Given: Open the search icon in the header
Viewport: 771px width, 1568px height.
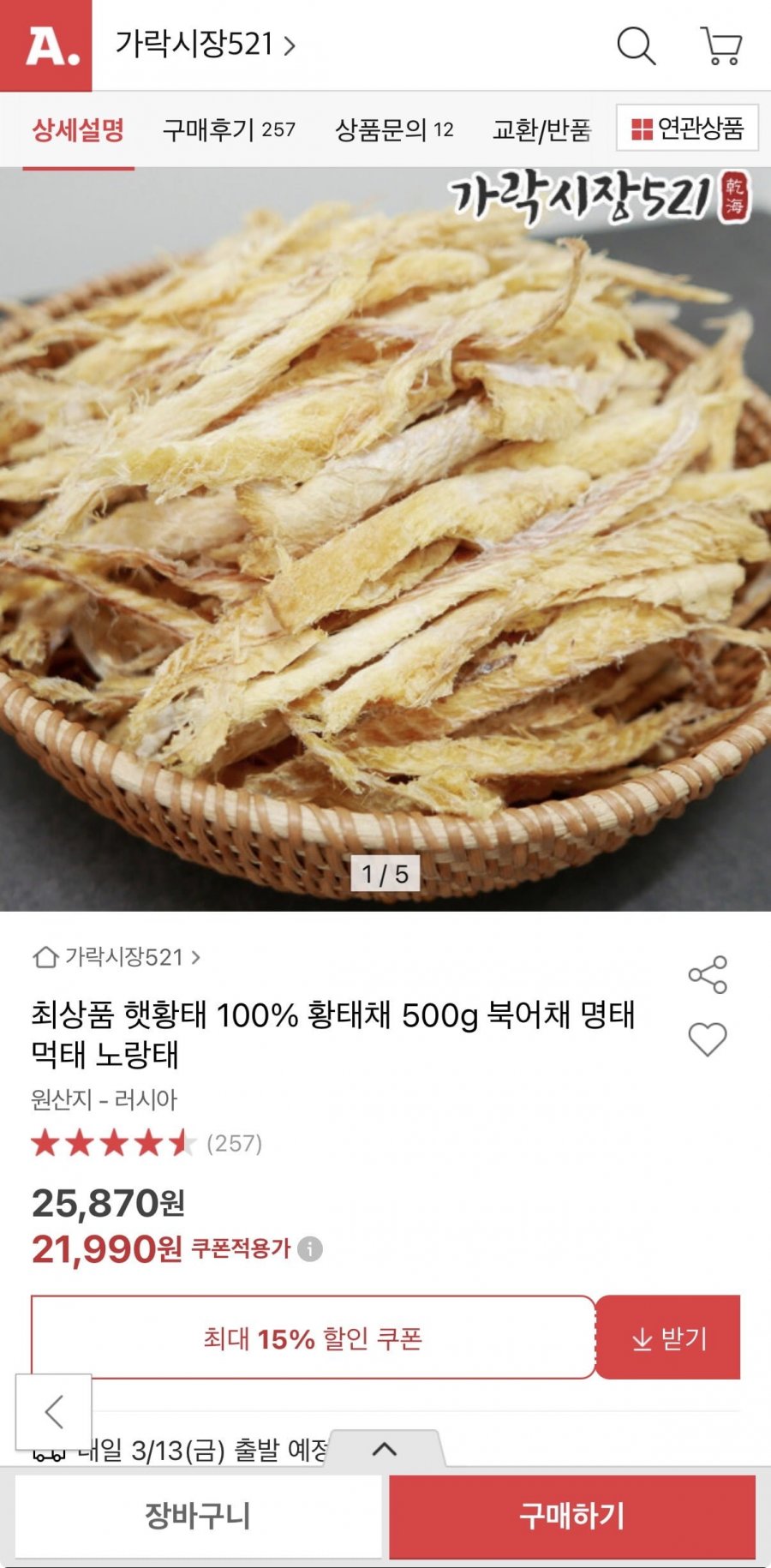Looking at the screenshot, I should 636,45.
